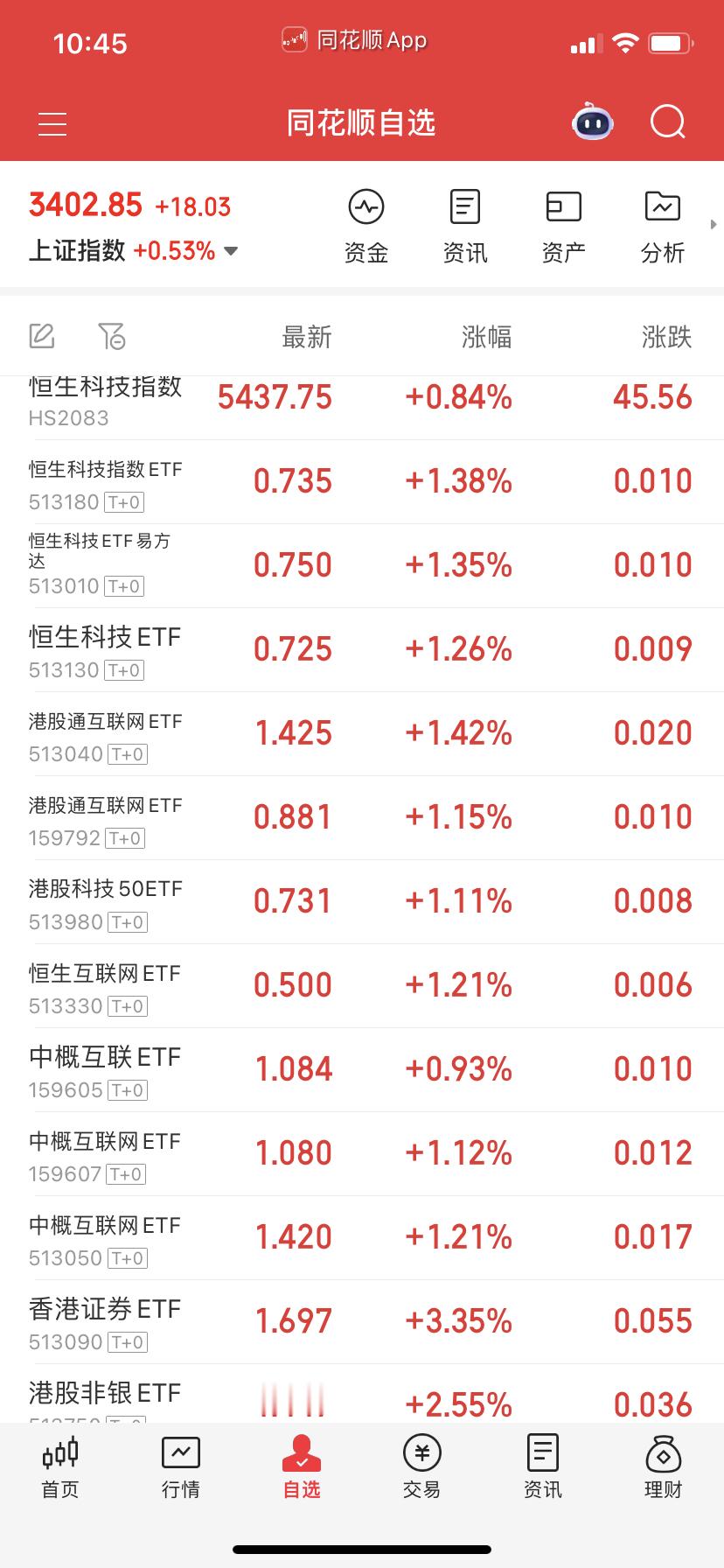Open the robot assistant icon

click(x=593, y=122)
